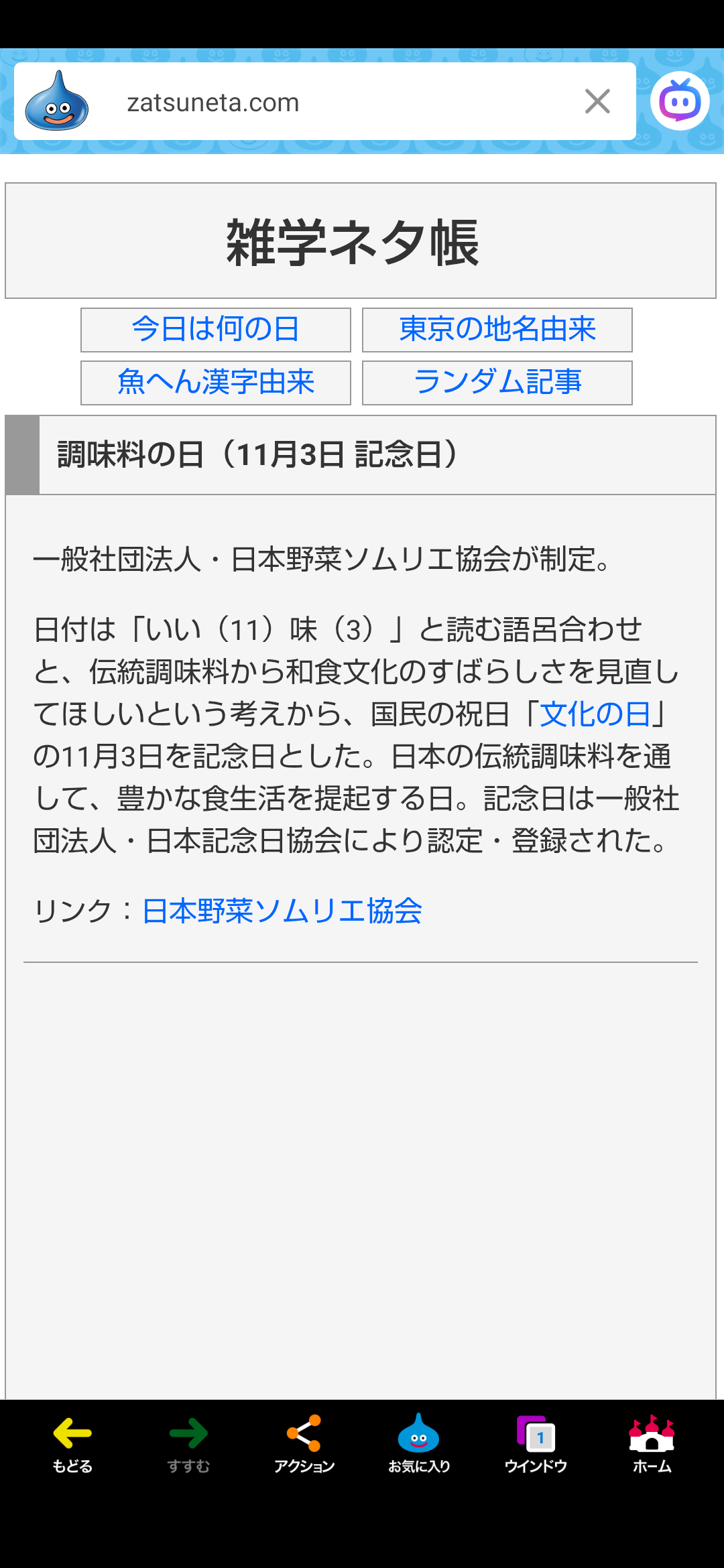The height and width of the screenshot is (1568, 724).
Task: Open the purple robot assistant icon
Action: tap(680, 101)
